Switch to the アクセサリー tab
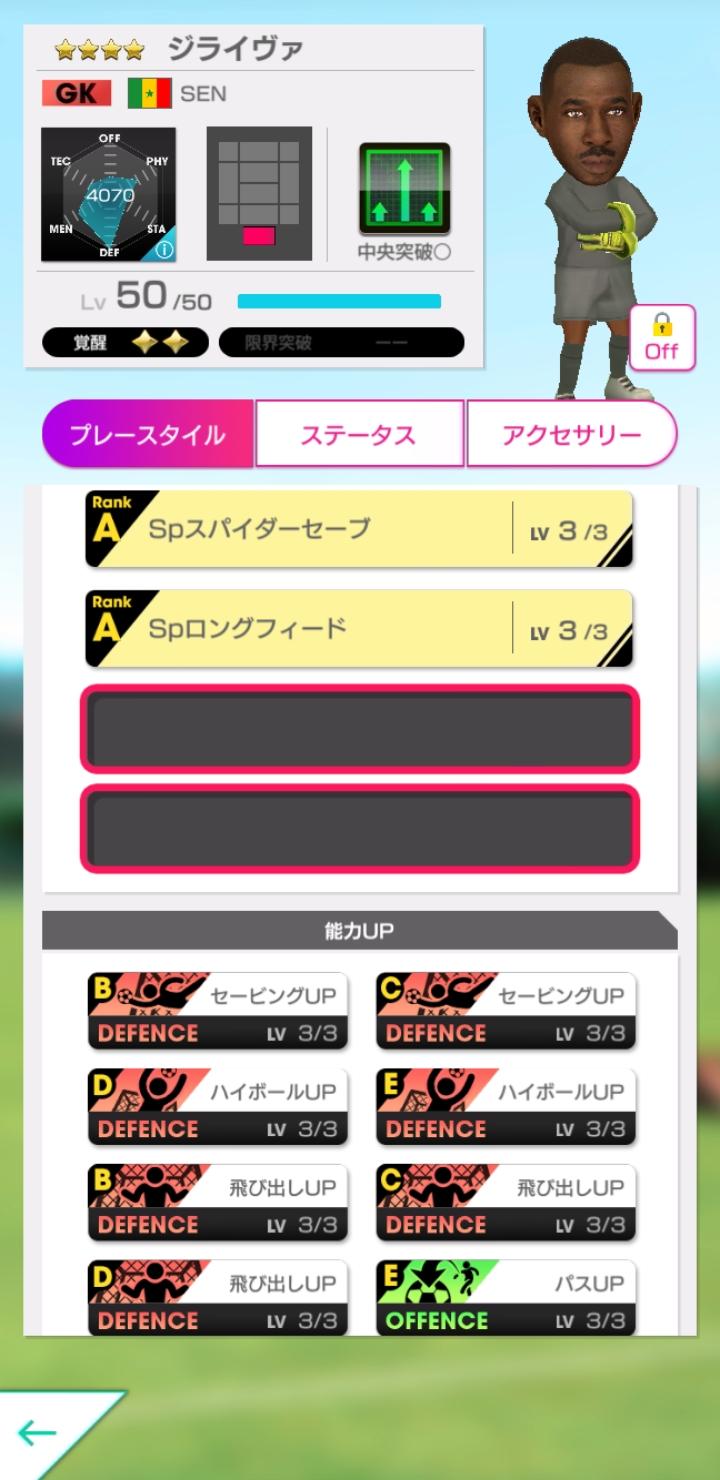Image resolution: width=720 pixels, height=1480 pixels. (573, 433)
